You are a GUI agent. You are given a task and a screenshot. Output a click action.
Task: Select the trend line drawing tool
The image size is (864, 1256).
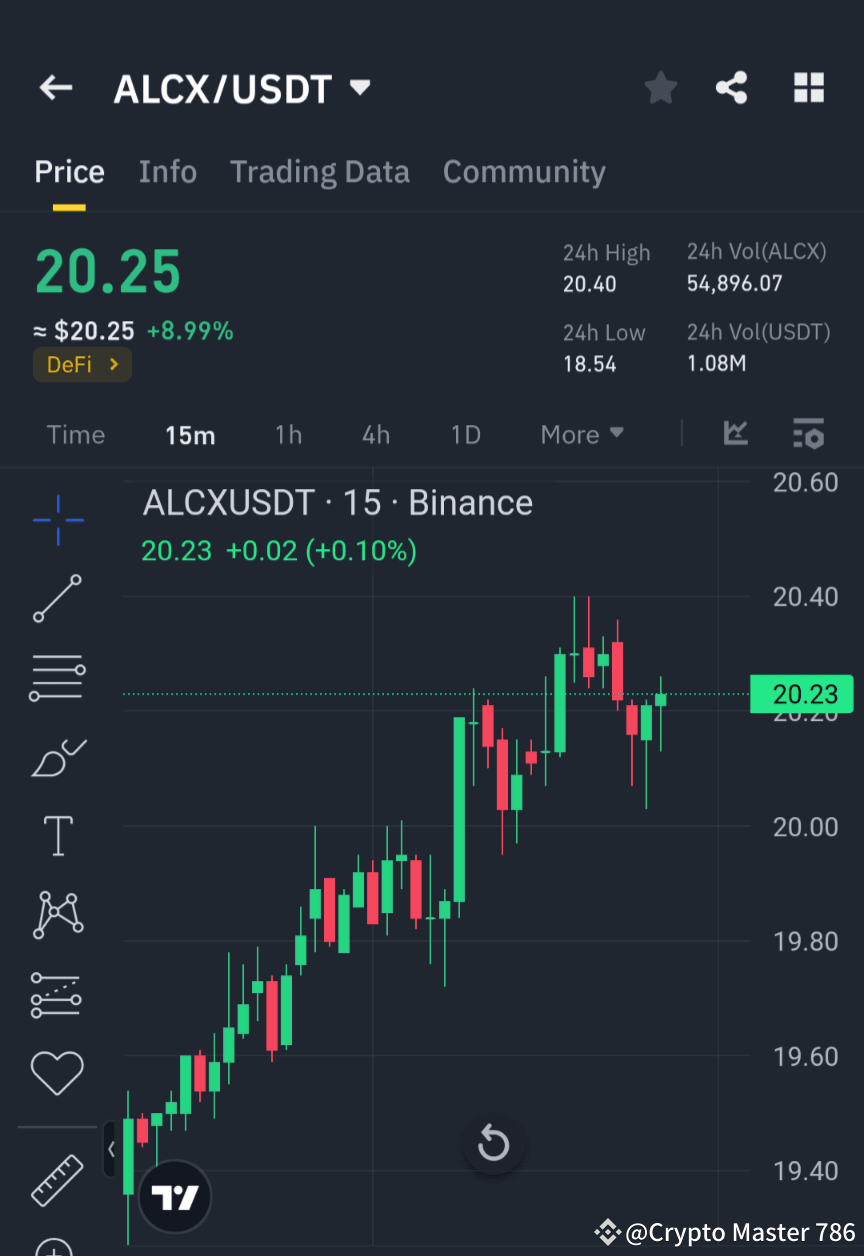tap(57, 599)
